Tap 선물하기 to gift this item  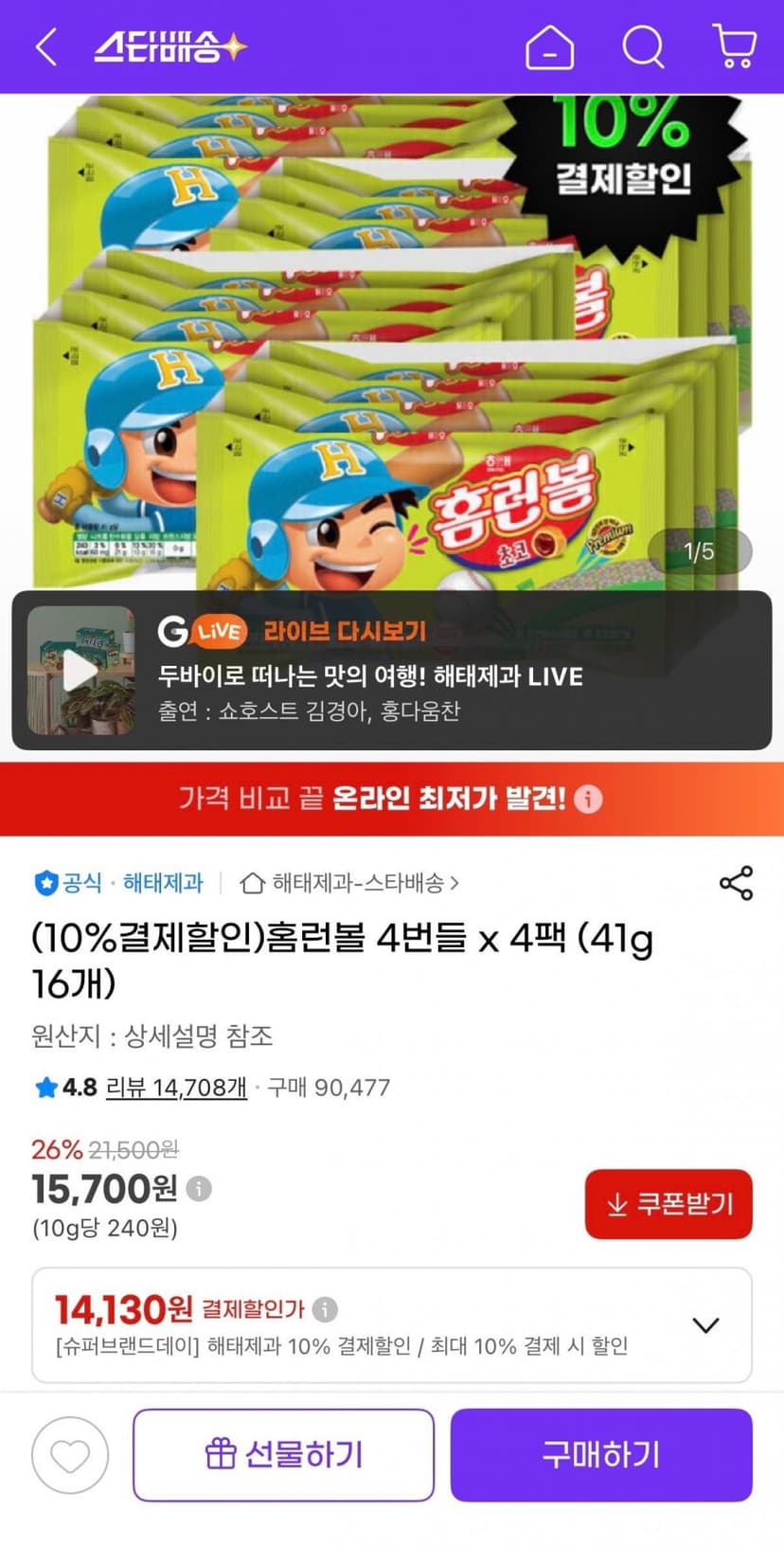coord(283,1455)
